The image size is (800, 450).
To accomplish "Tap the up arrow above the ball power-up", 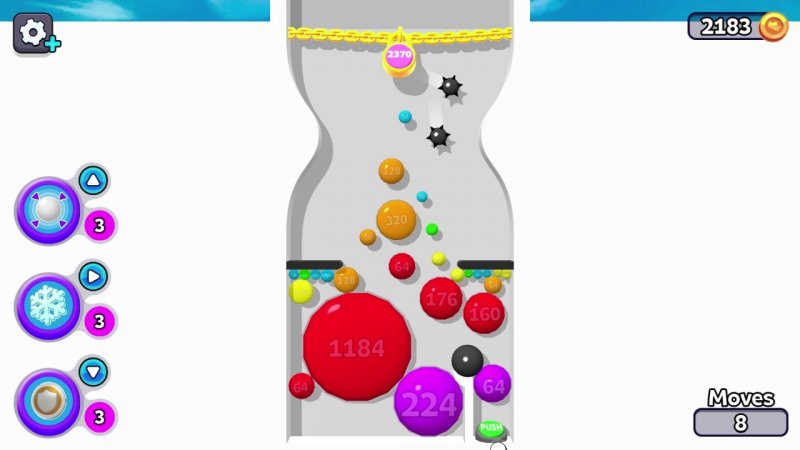I will [x=93, y=181].
